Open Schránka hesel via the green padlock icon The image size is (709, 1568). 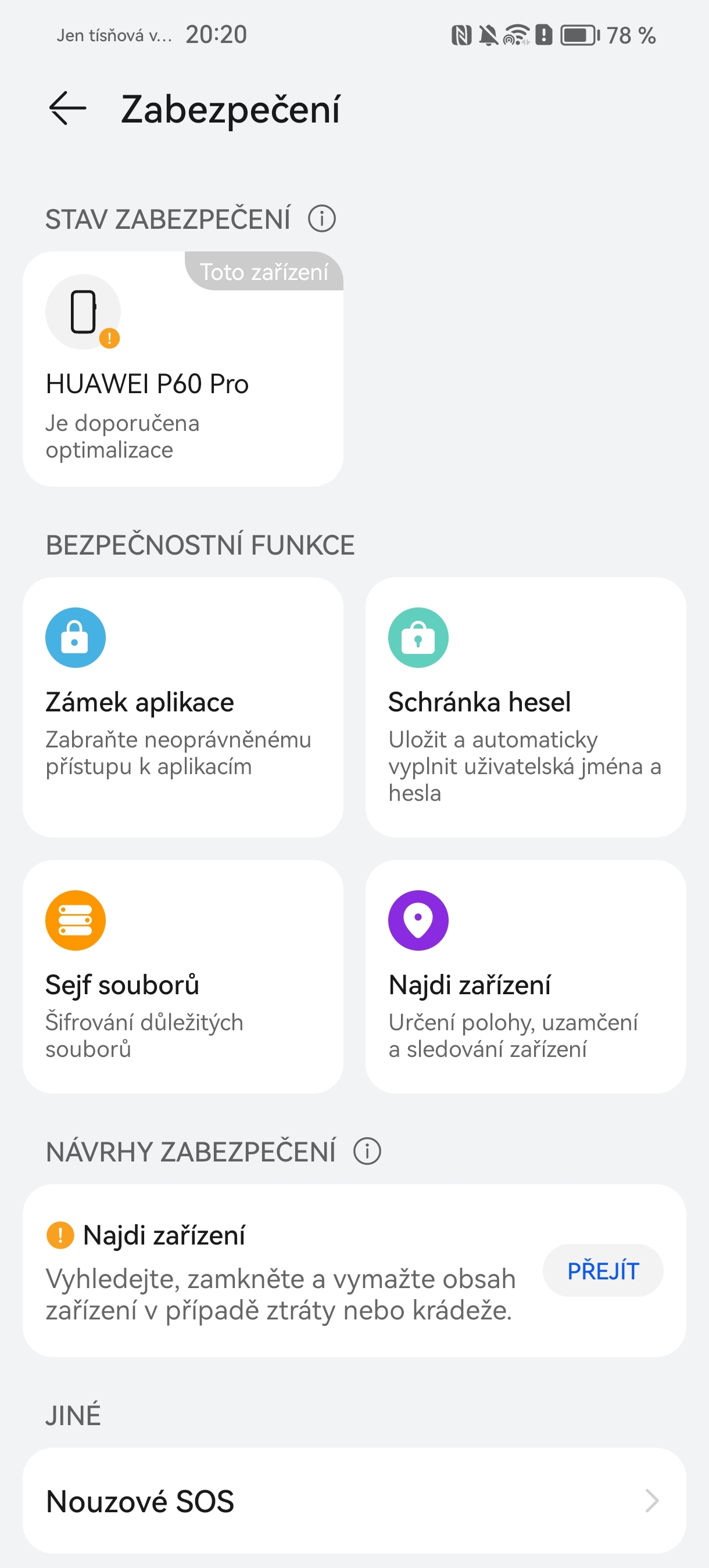pos(418,636)
